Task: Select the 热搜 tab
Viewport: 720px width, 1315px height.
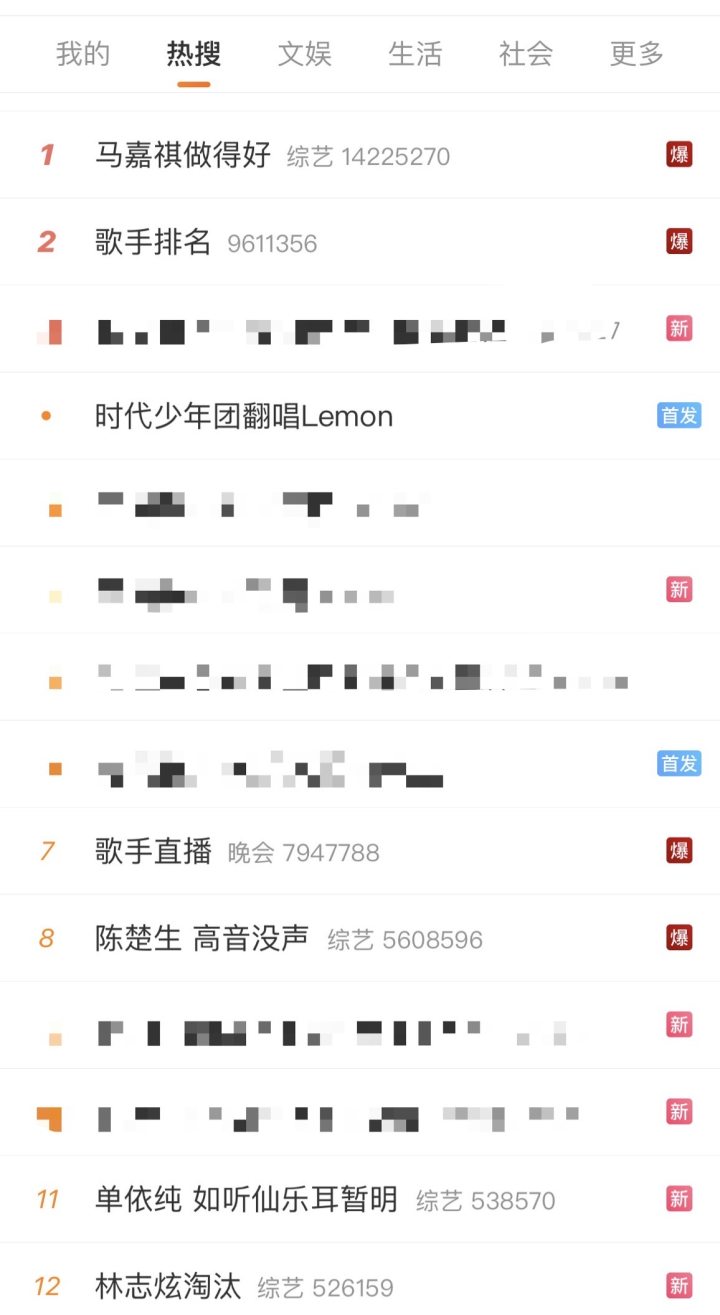Action: tap(194, 54)
